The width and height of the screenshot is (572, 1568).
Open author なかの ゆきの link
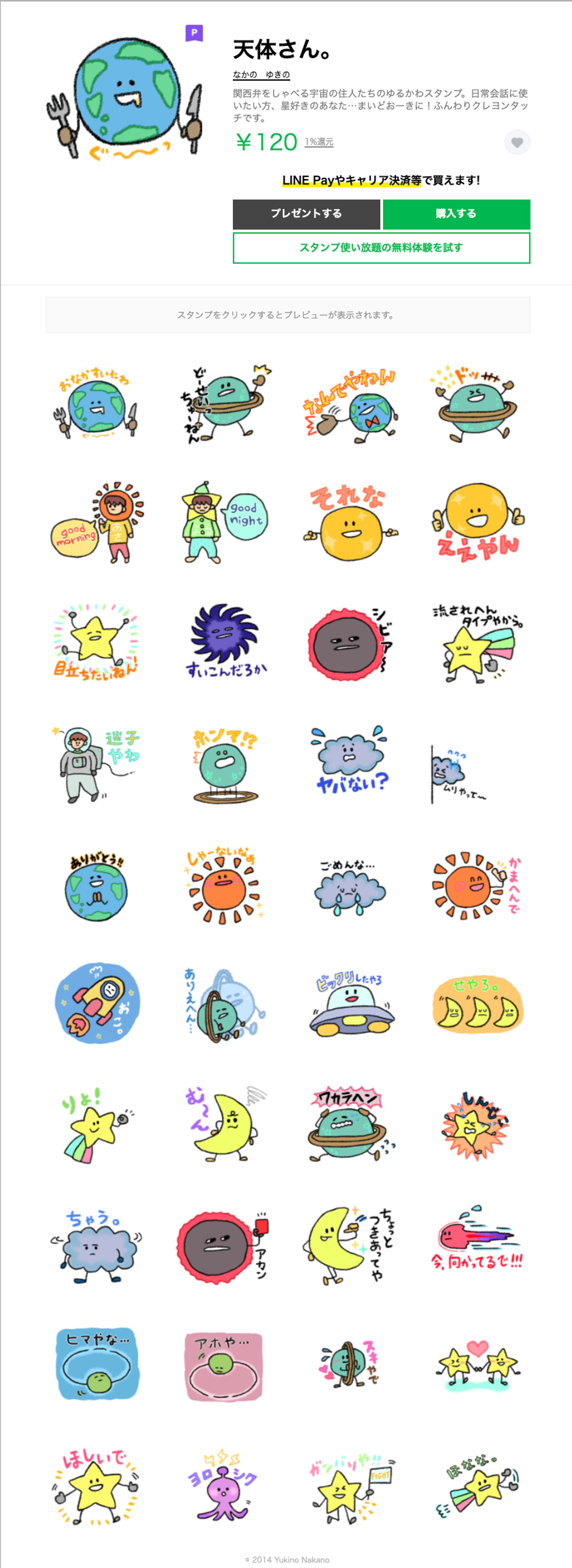pyautogui.click(x=261, y=75)
